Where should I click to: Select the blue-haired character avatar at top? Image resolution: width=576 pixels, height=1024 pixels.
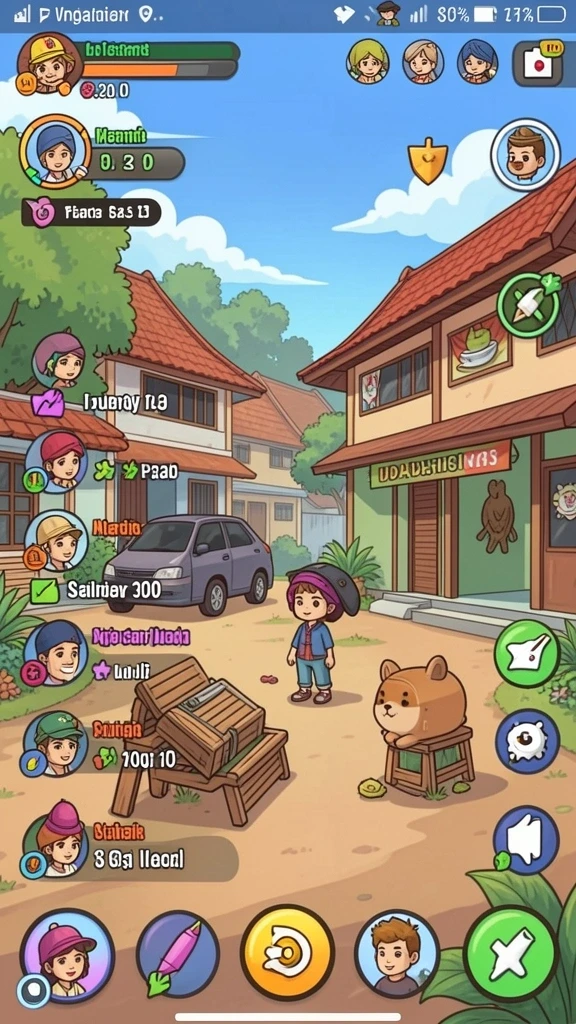(x=477, y=61)
